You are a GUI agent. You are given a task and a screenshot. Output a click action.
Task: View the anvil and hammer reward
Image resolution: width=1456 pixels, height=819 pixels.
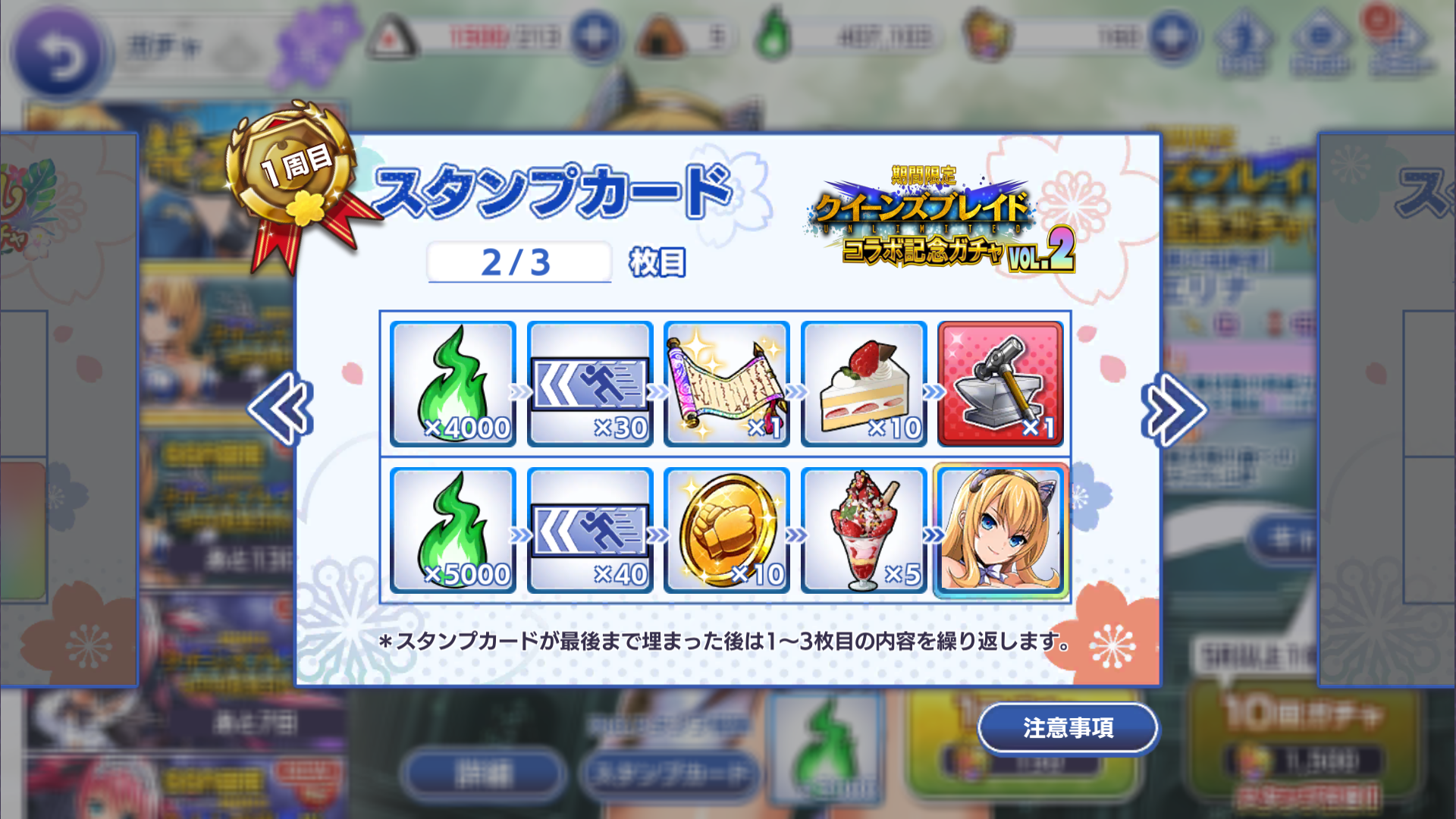coord(1000,384)
